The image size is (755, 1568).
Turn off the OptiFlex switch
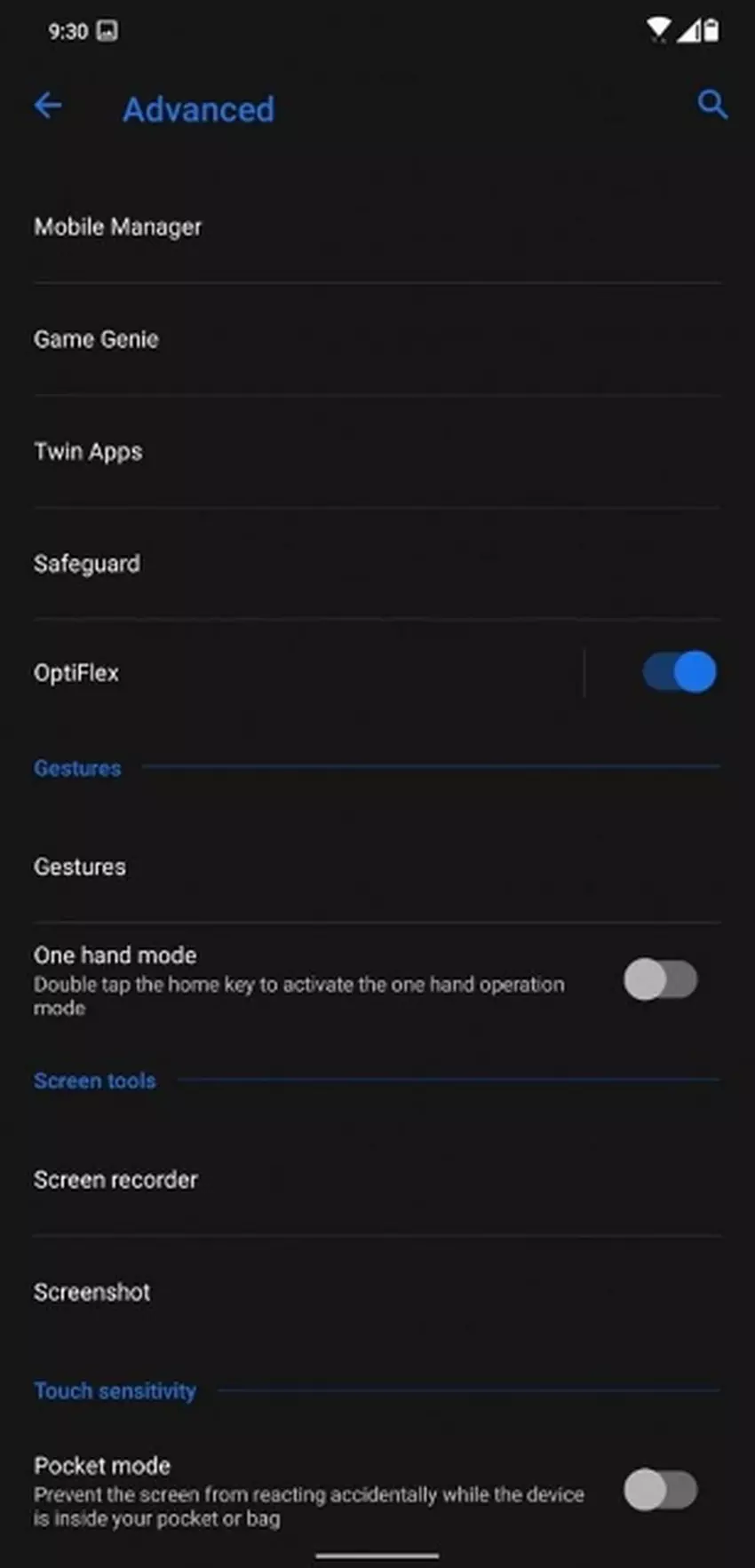click(x=679, y=672)
